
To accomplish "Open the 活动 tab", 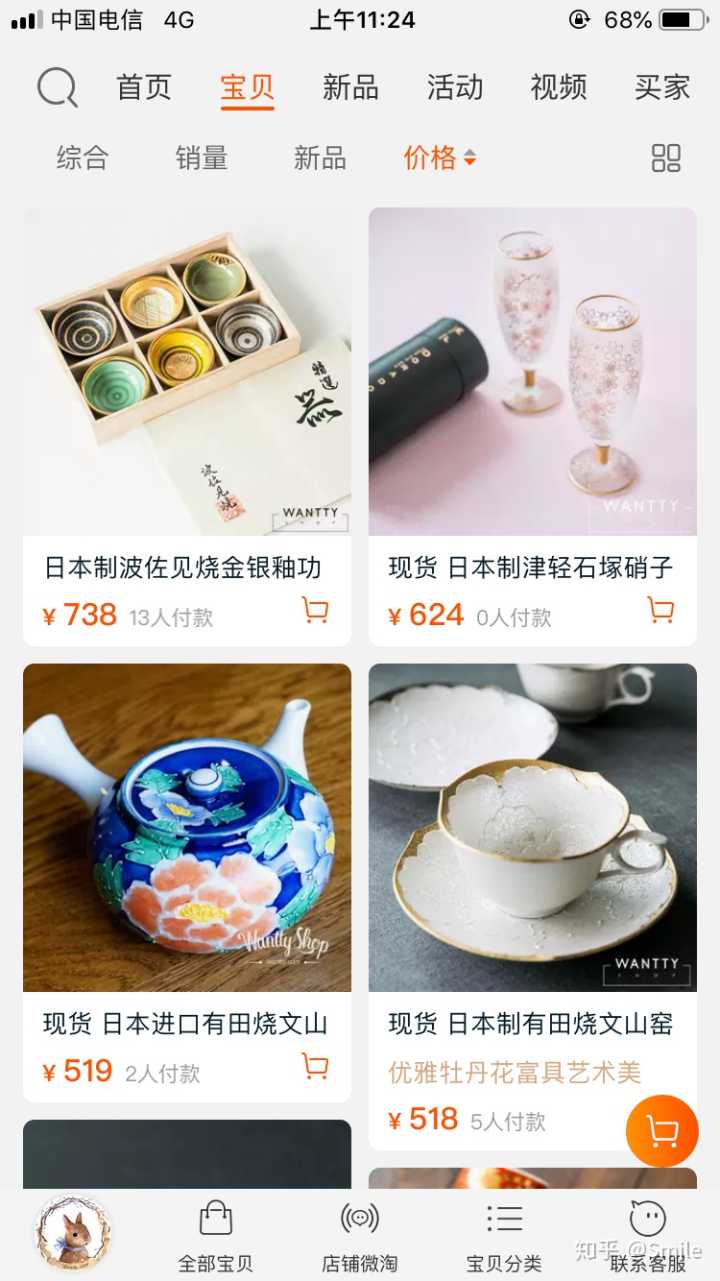I will 455,88.
